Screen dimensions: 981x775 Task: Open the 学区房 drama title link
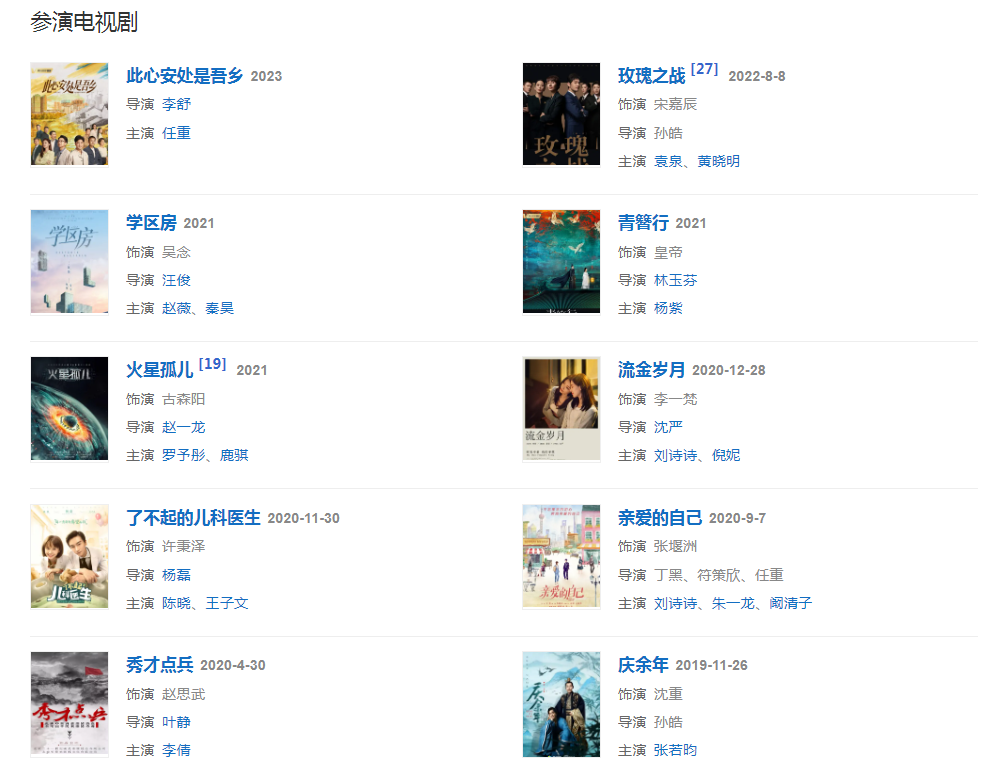point(151,223)
